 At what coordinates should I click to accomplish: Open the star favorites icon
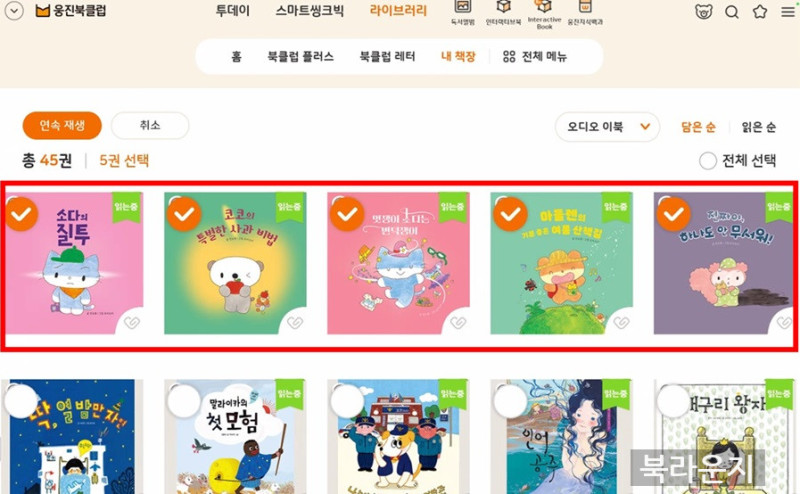(x=760, y=12)
